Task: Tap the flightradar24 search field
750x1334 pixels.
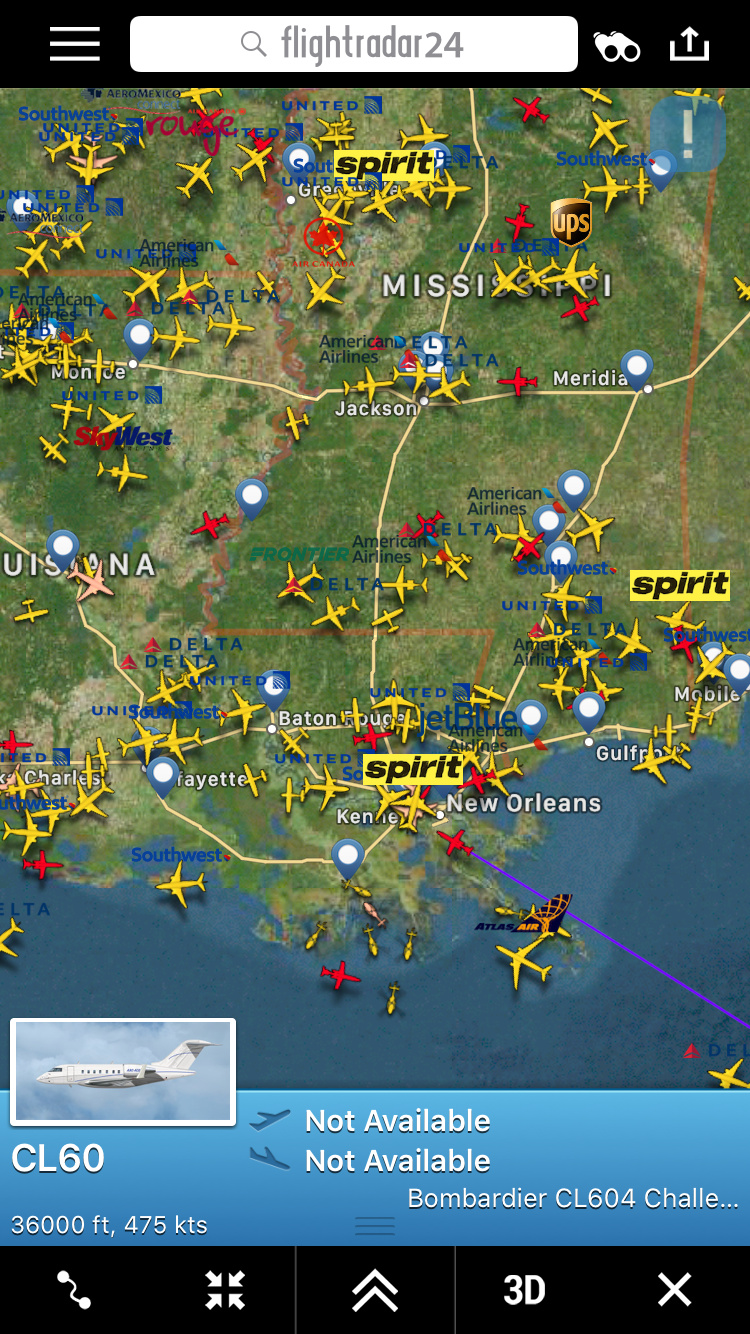Action: (x=354, y=45)
